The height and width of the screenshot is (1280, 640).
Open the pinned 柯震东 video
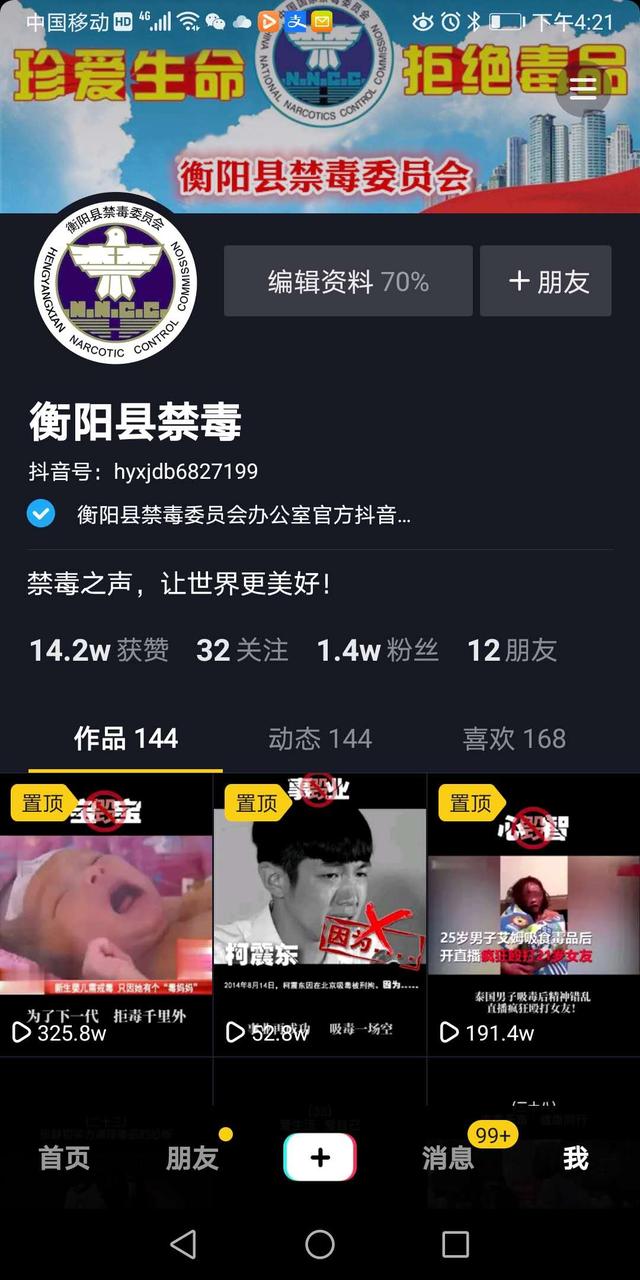pyautogui.click(x=320, y=915)
